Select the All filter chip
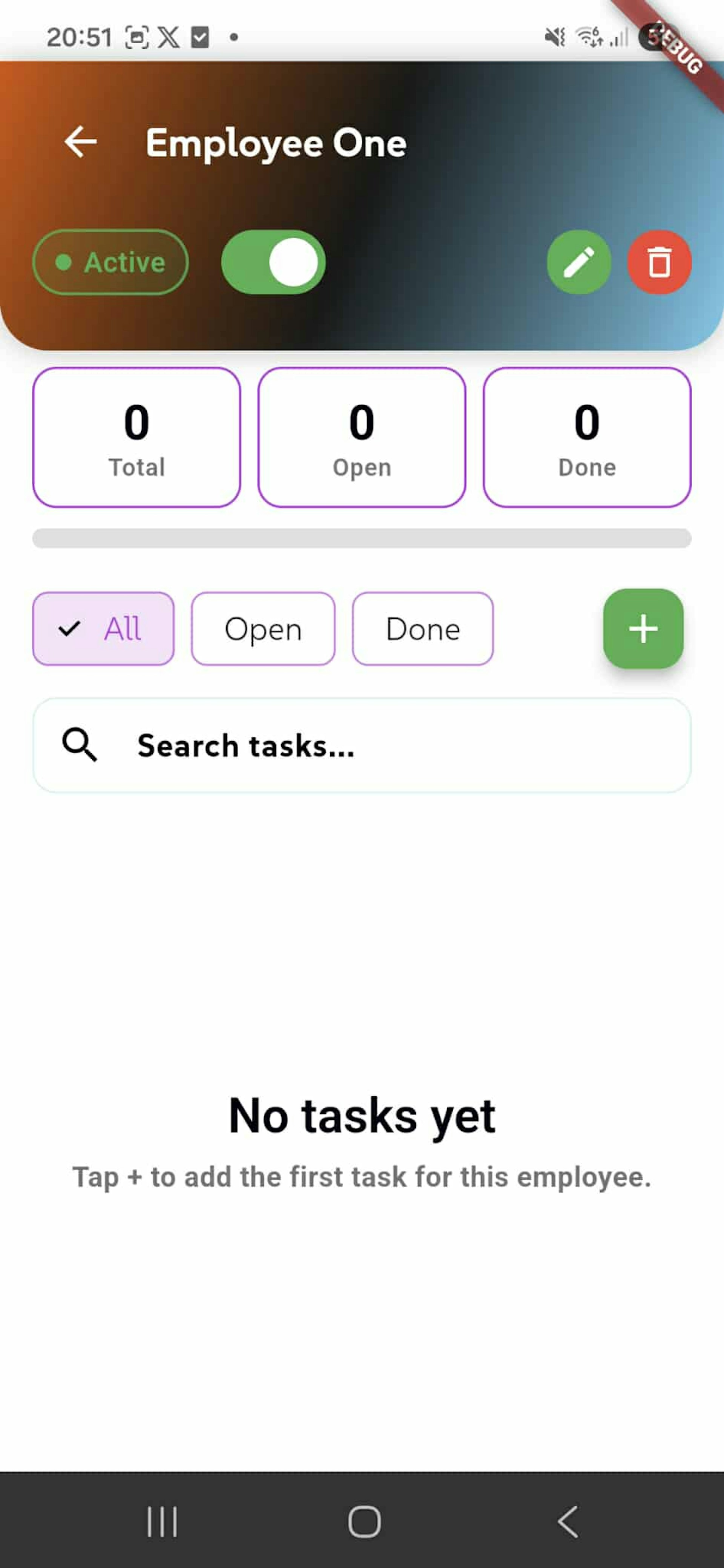The height and width of the screenshot is (1568, 724). (104, 629)
